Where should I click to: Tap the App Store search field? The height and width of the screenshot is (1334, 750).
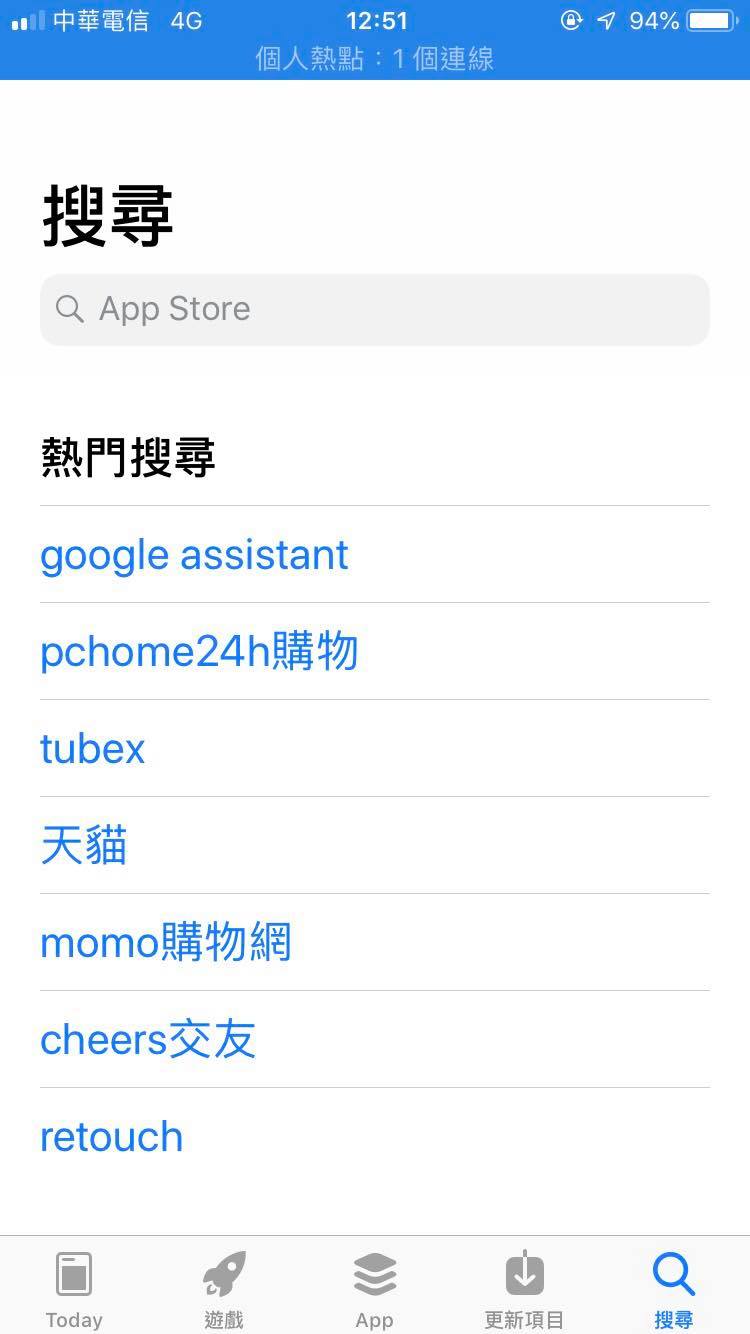point(375,310)
